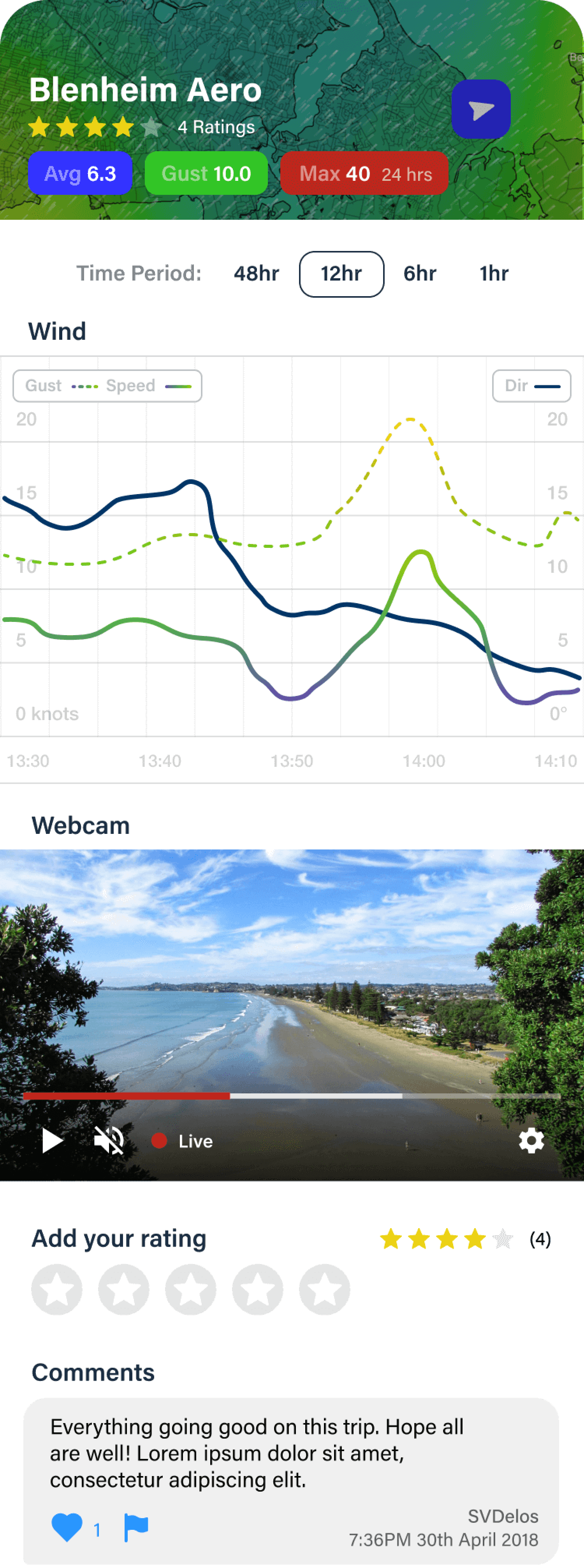Viewport: 584px width, 1568px height.
Task: Tap the webcam progress bar
Action: [x=292, y=1096]
